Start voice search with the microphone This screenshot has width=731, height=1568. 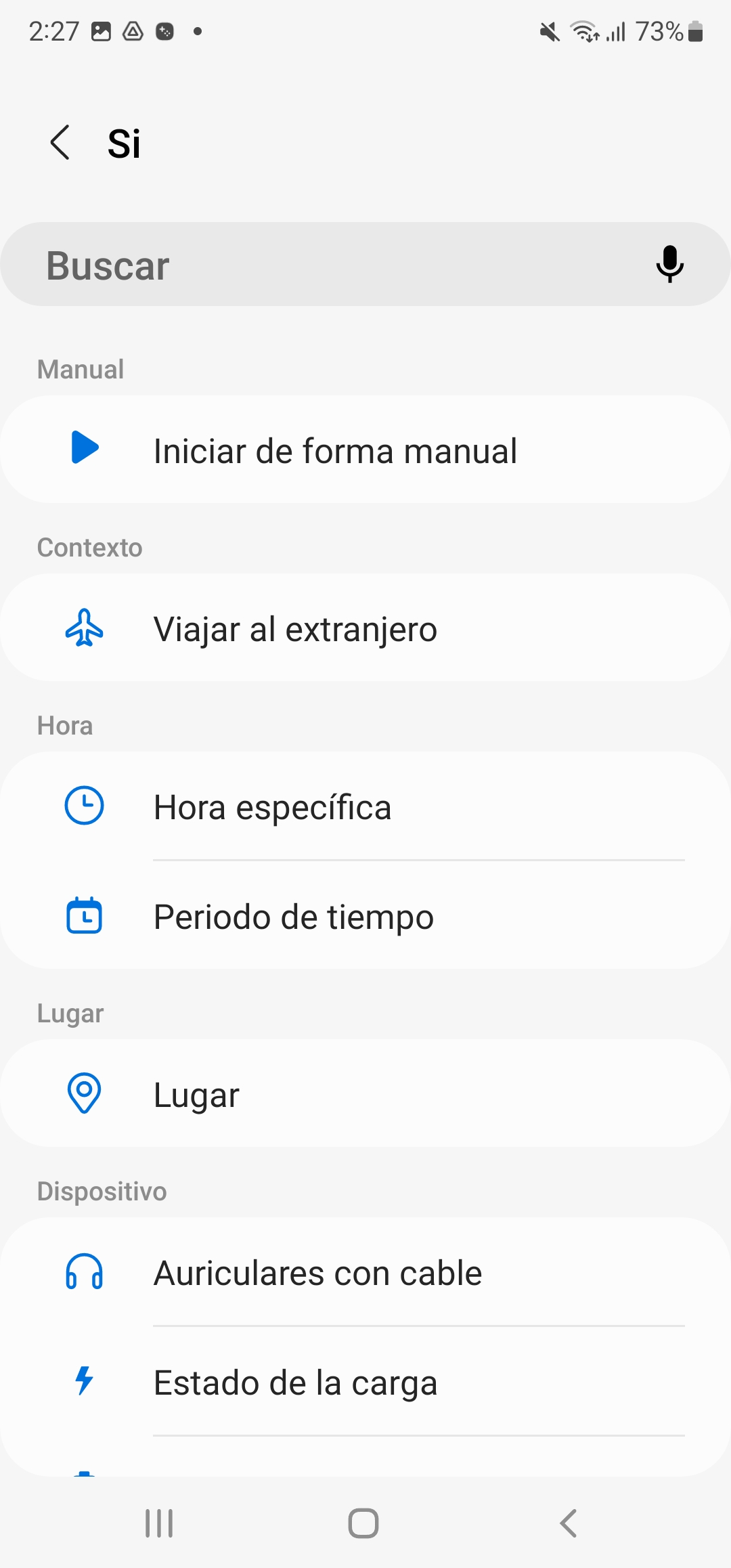click(x=669, y=264)
